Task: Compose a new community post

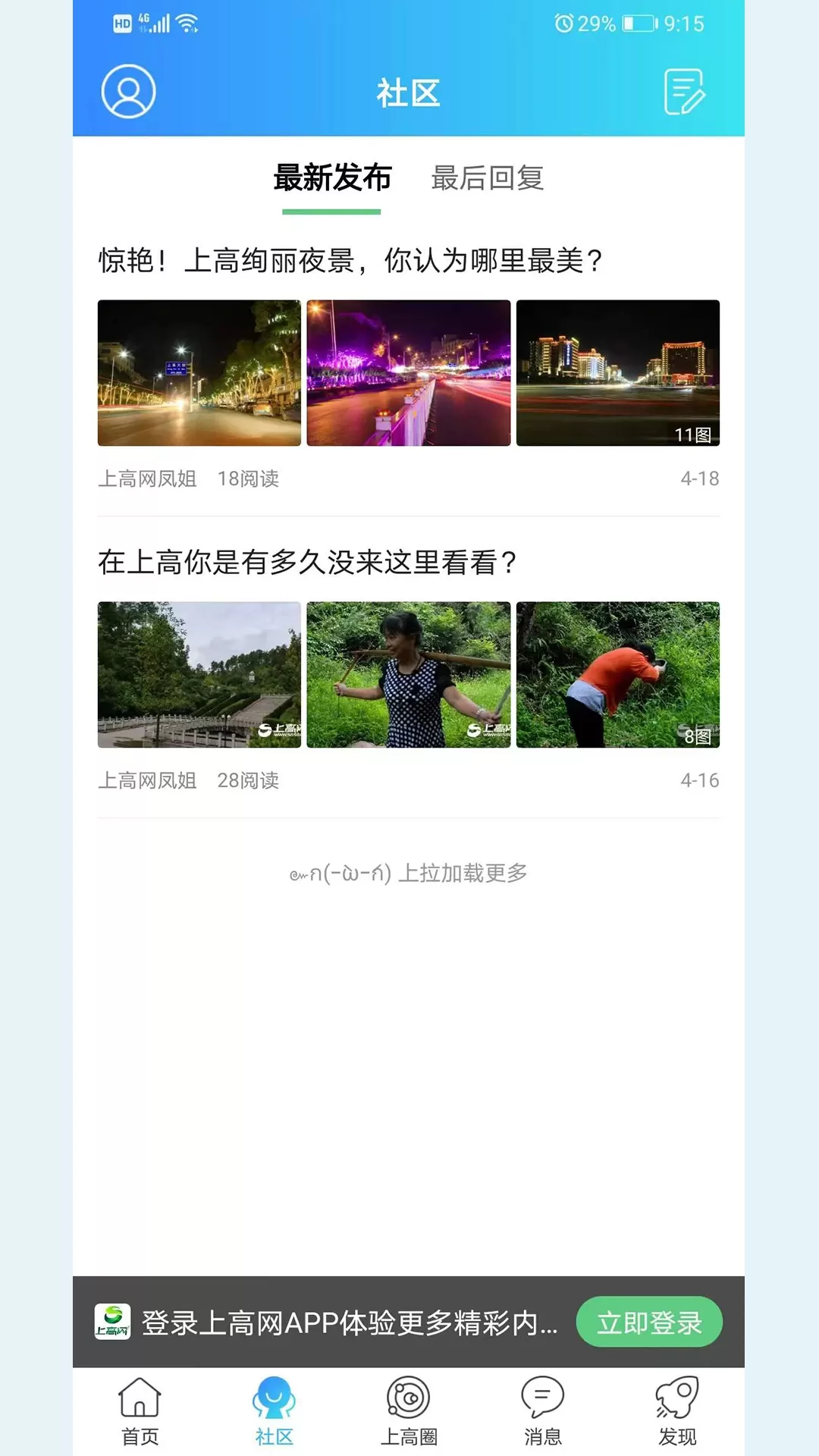Action: pyautogui.click(x=684, y=92)
